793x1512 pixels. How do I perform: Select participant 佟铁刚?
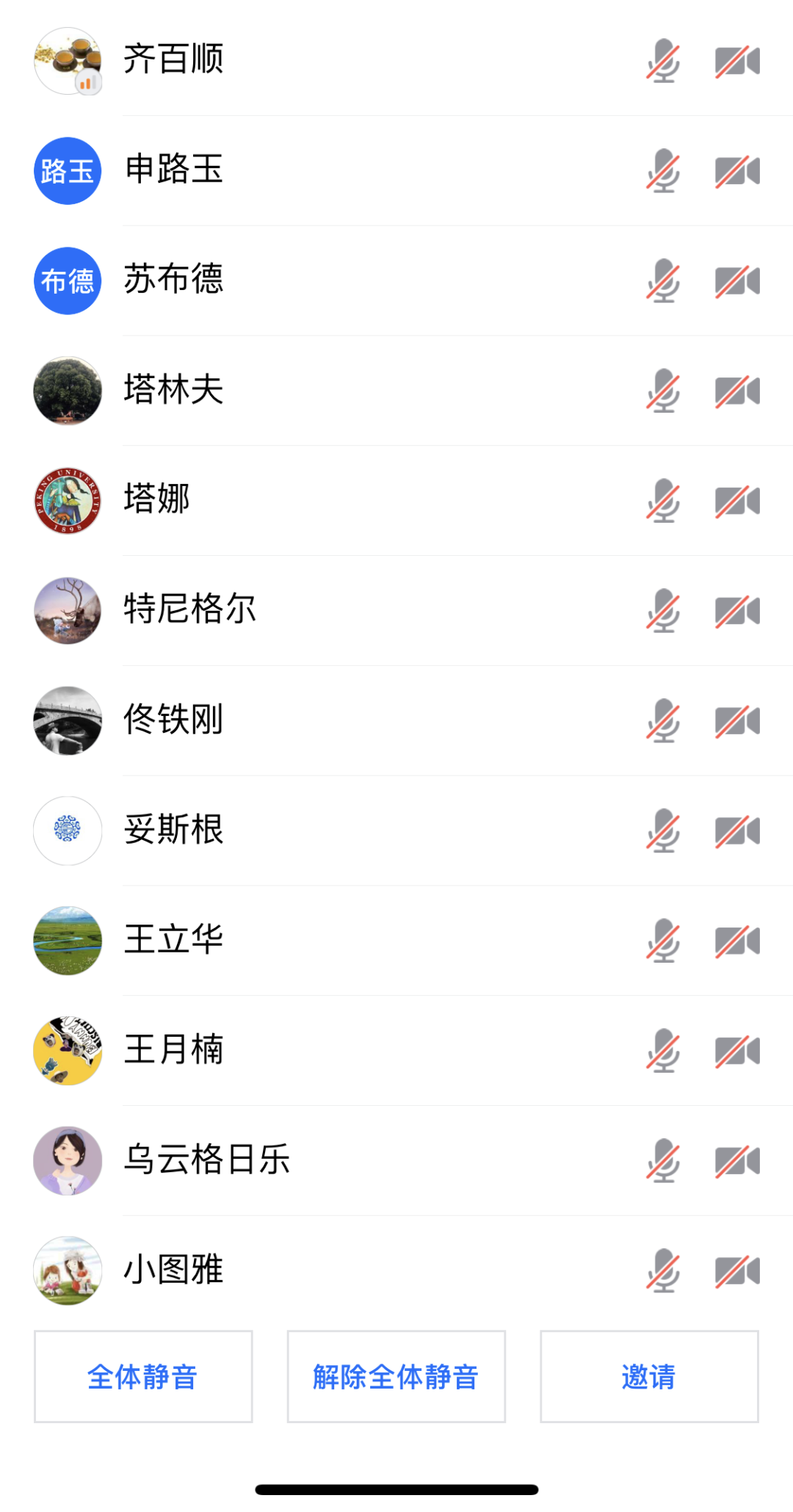[x=174, y=720]
